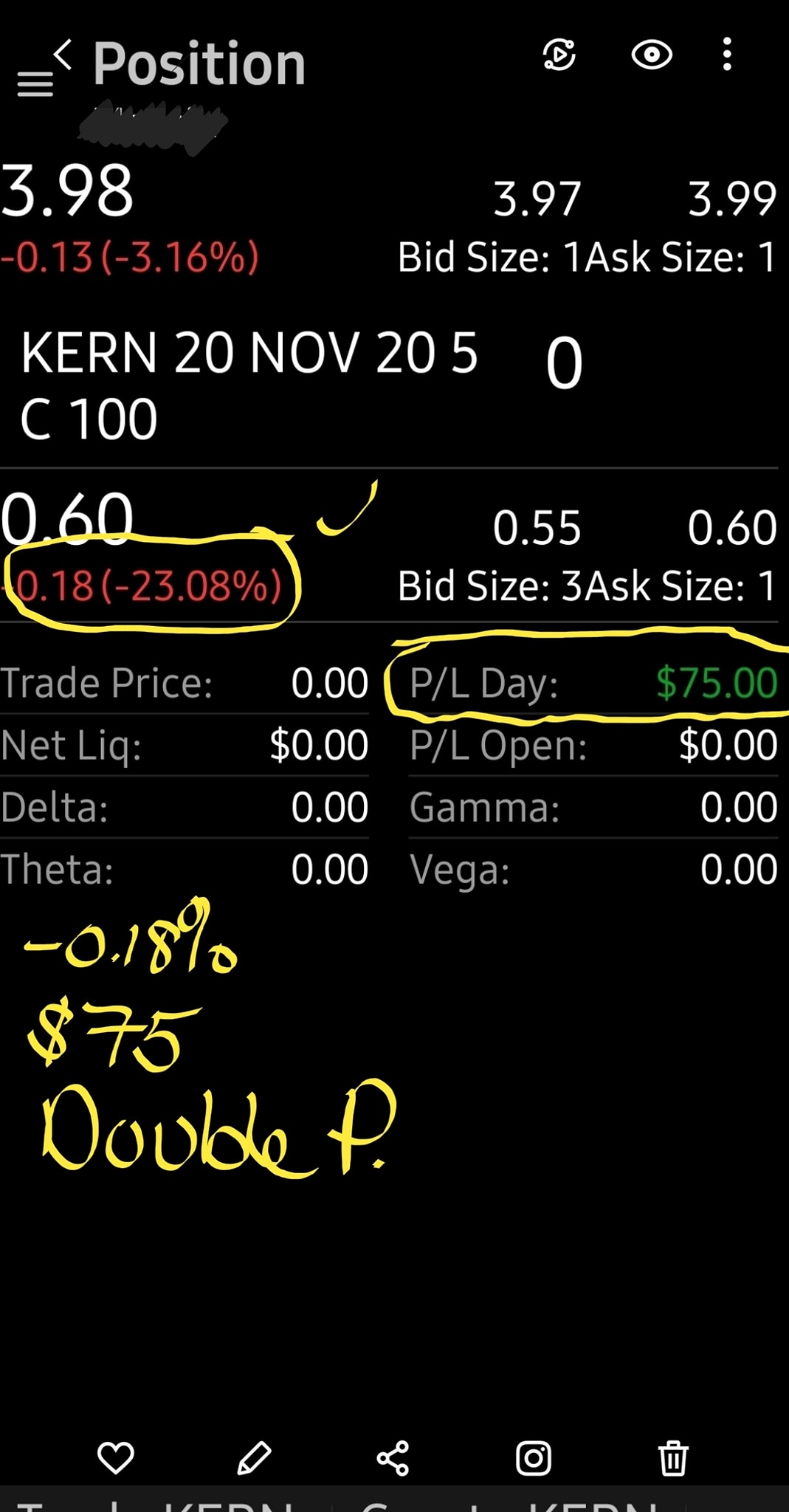Open the three-dot overflow menu
789x1512 pixels.
coord(728,55)
